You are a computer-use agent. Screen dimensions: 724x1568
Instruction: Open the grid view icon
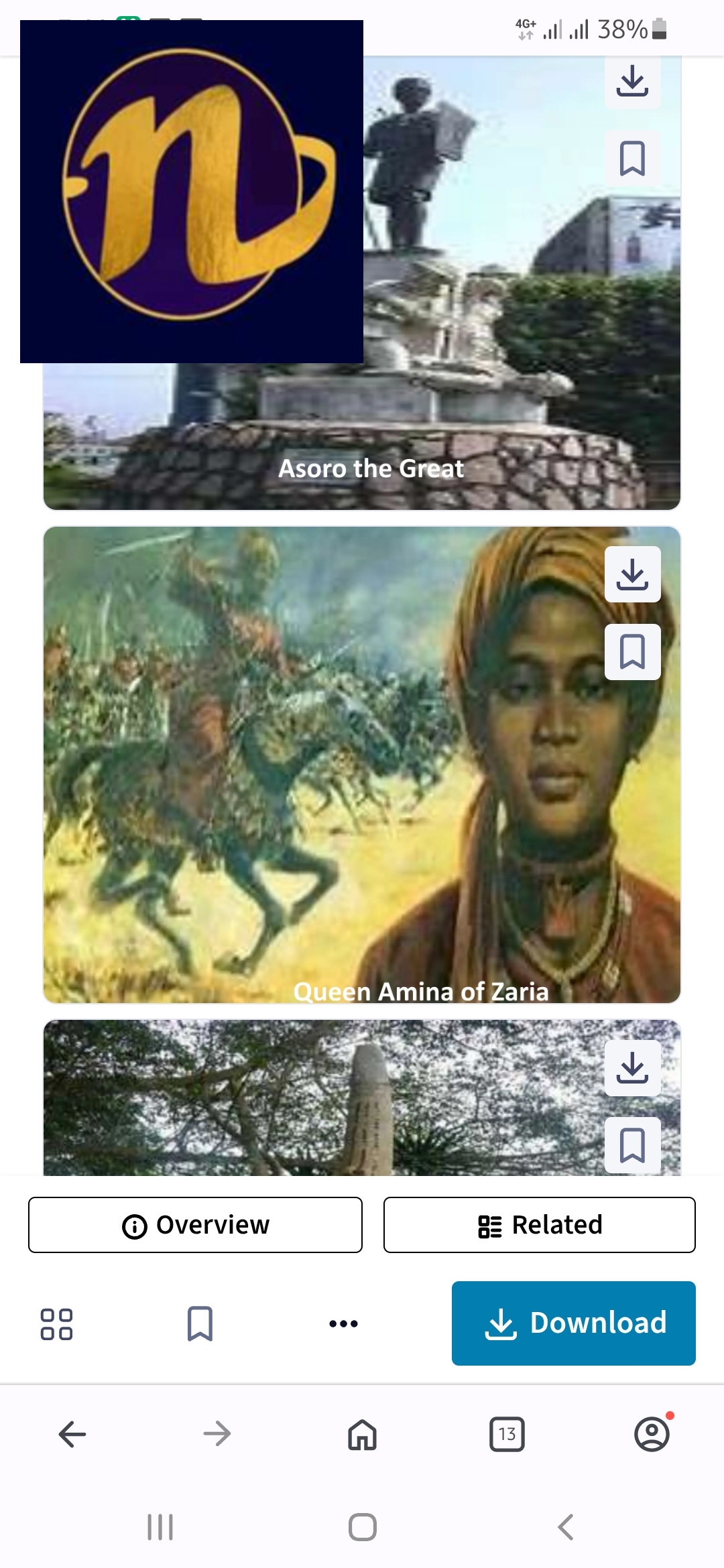click(x=56, y=1324)
